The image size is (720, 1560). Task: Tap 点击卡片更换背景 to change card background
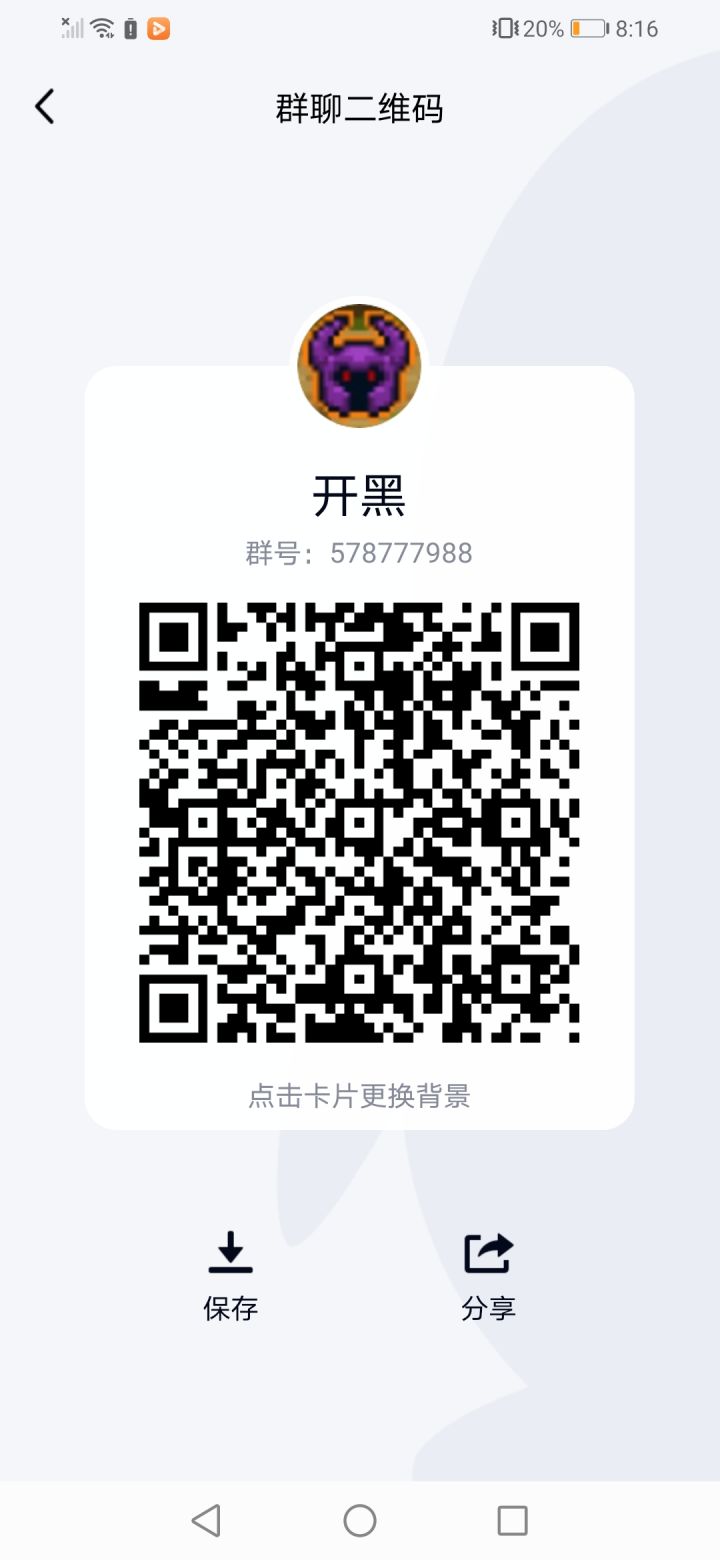(x=360, y=1096)
